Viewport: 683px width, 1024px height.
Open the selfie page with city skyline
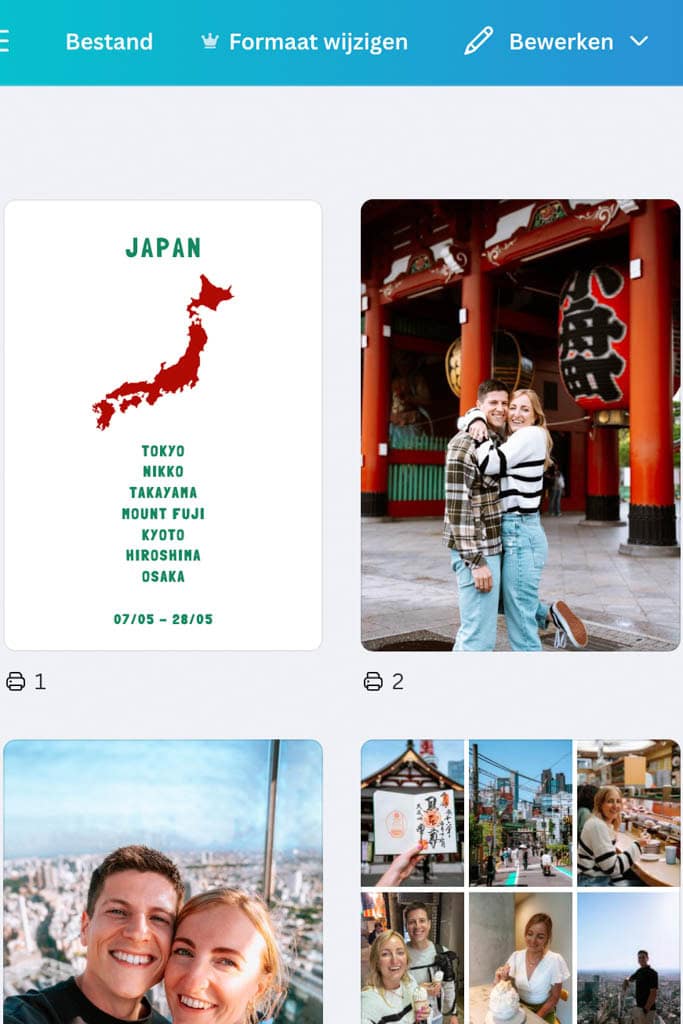(163, 882)
